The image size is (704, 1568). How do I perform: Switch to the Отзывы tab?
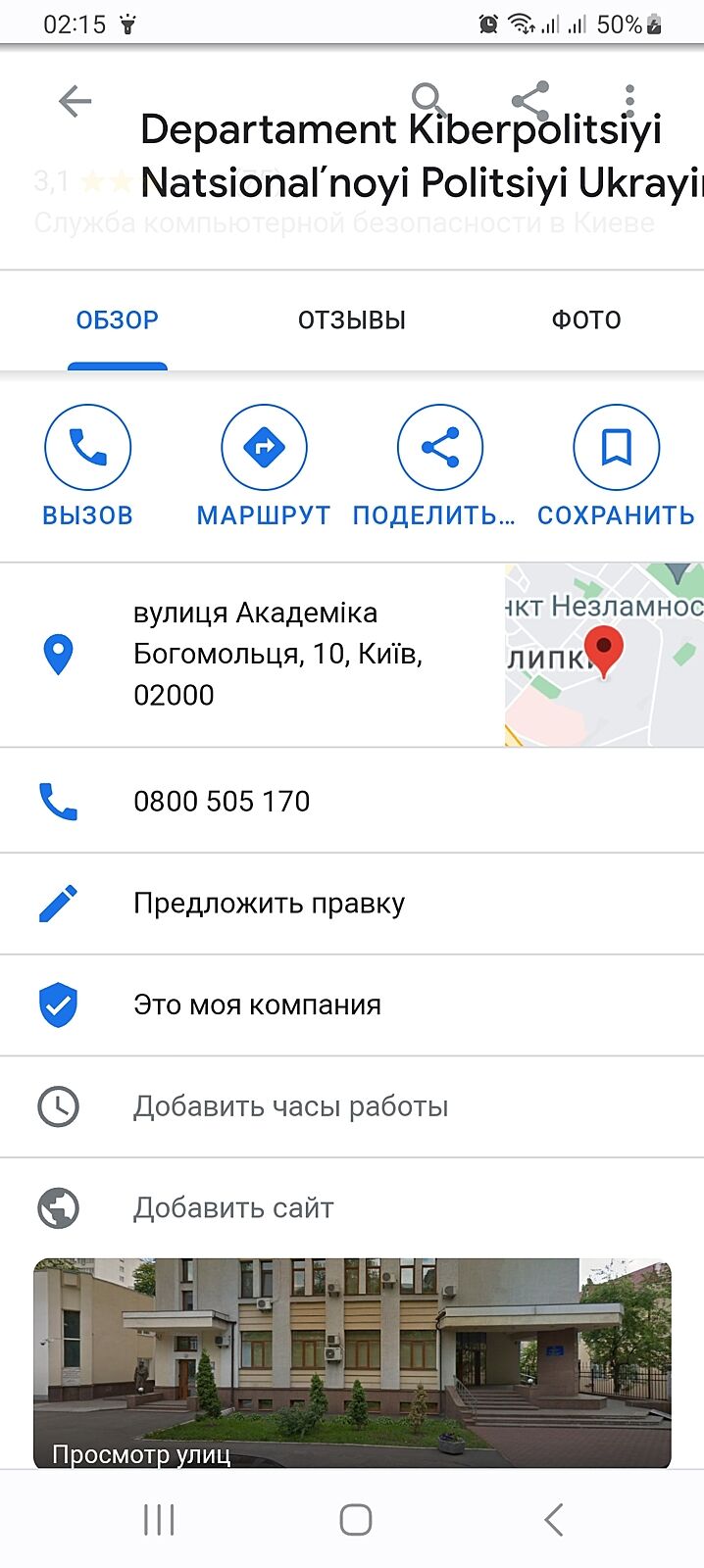tap(351, 320)
